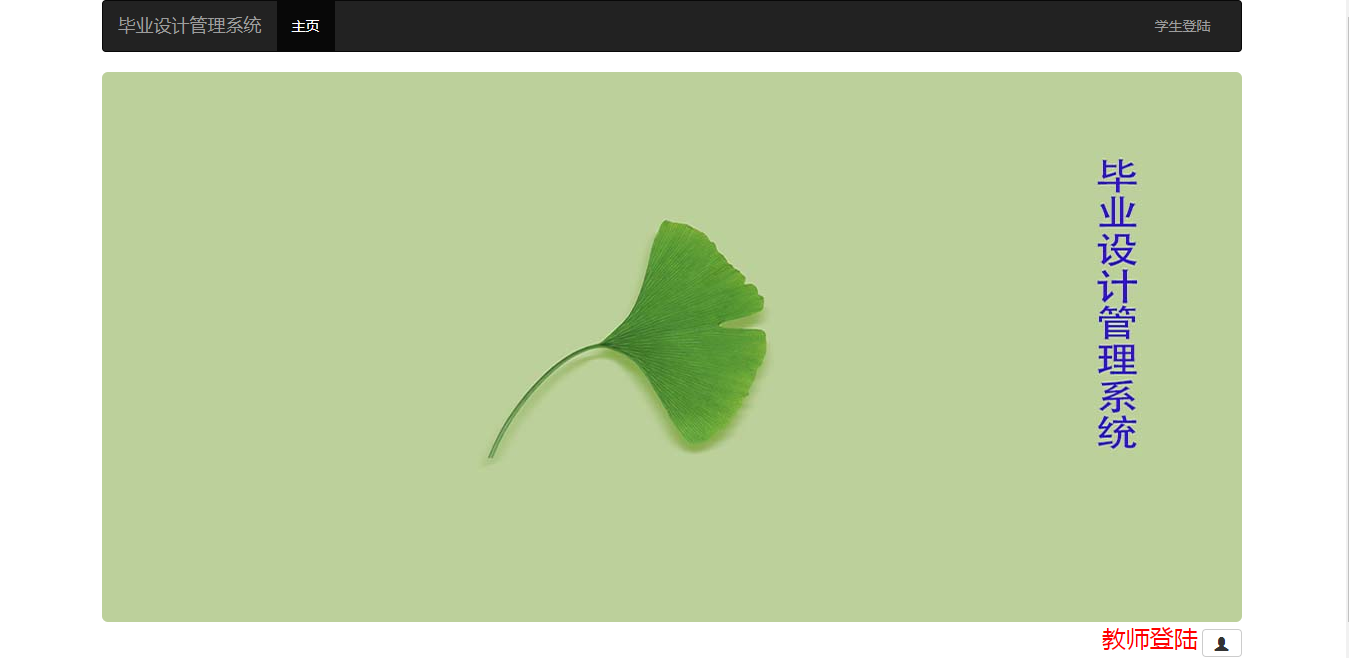Switch to the 主页 tab
This screenshot has width=1349, height=658.
(305, 26)
